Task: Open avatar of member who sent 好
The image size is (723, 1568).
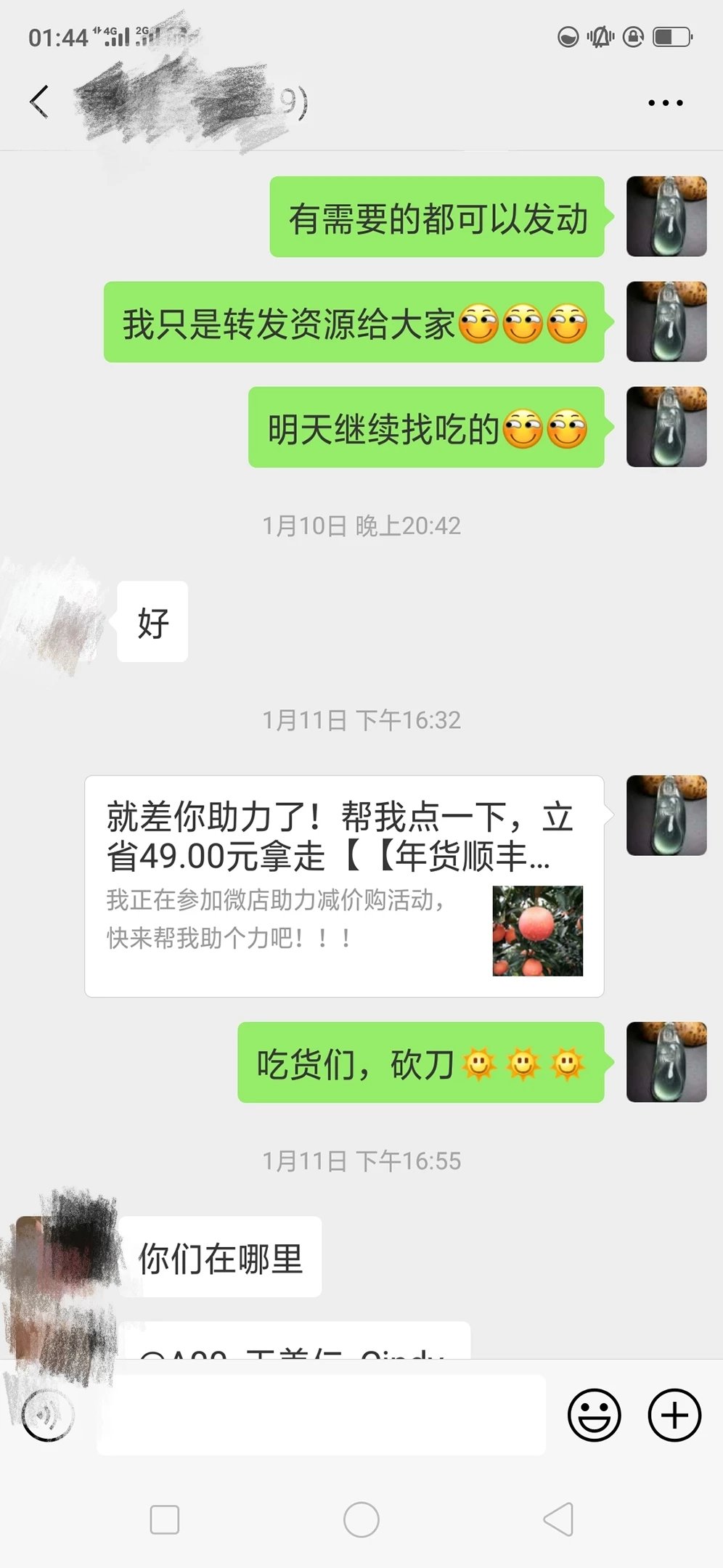Action: click(x=58, y=621)
